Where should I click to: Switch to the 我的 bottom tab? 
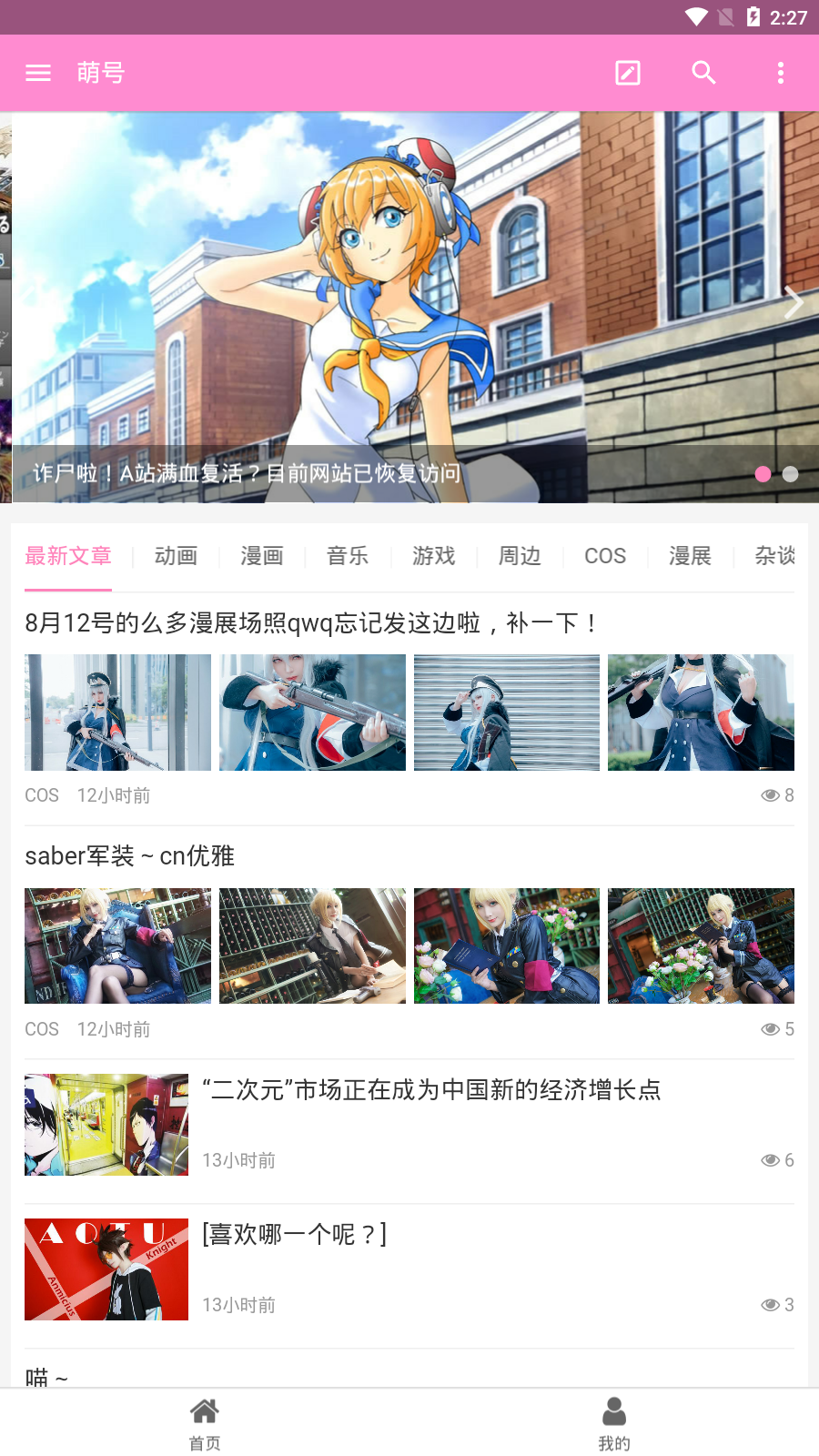(614, 1423)
